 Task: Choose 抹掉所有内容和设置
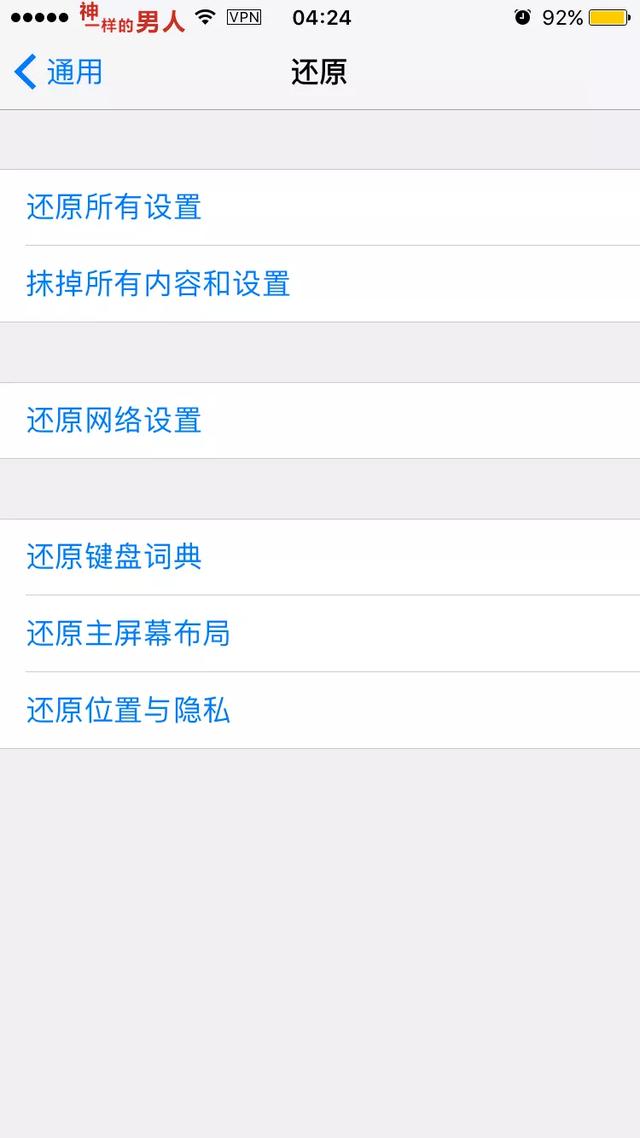158,284
